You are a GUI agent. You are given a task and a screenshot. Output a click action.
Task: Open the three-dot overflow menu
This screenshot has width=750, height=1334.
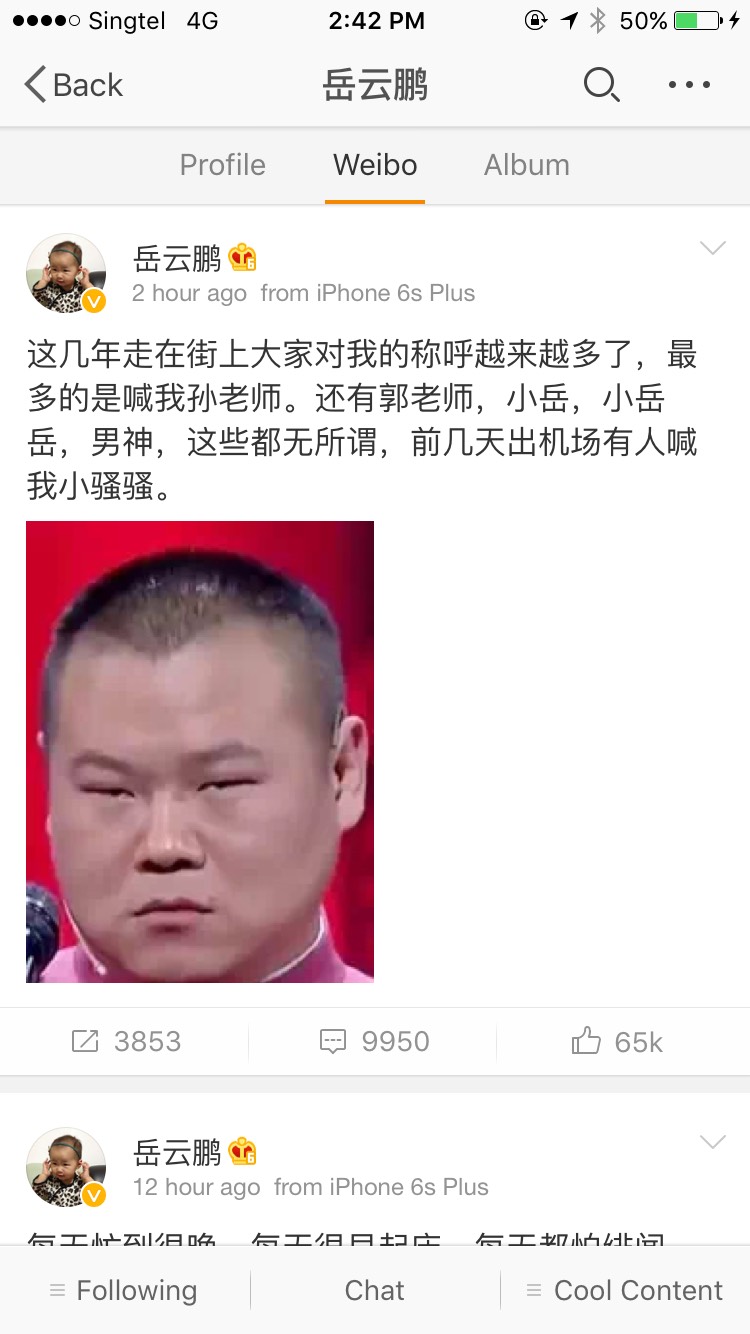689,85
